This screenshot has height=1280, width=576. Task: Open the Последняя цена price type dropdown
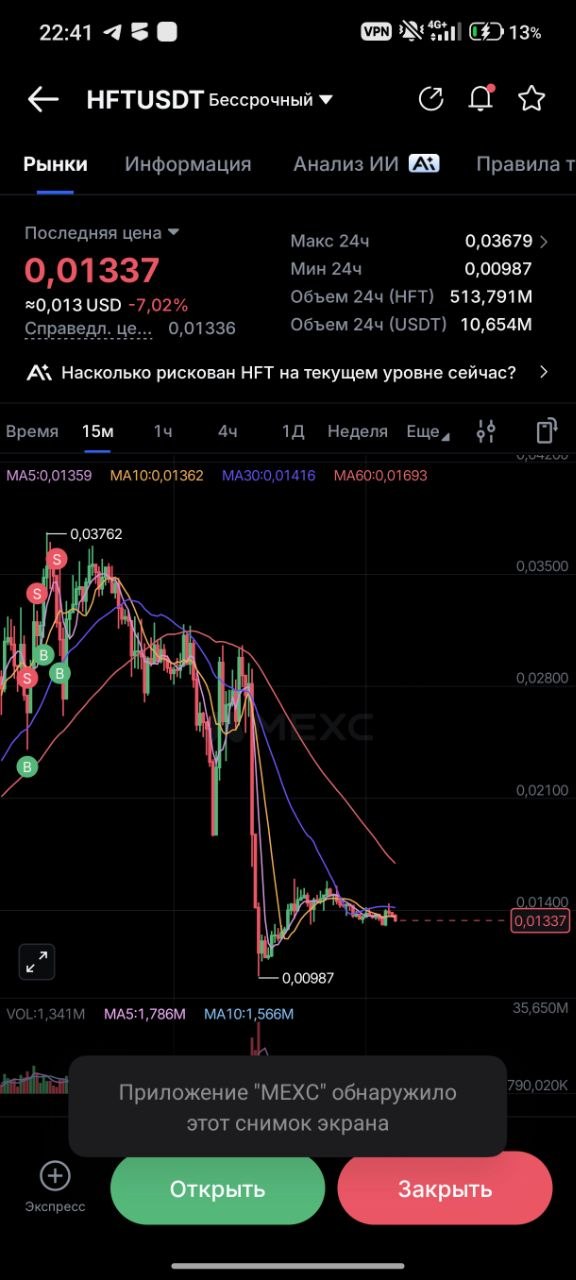[102, 233]
